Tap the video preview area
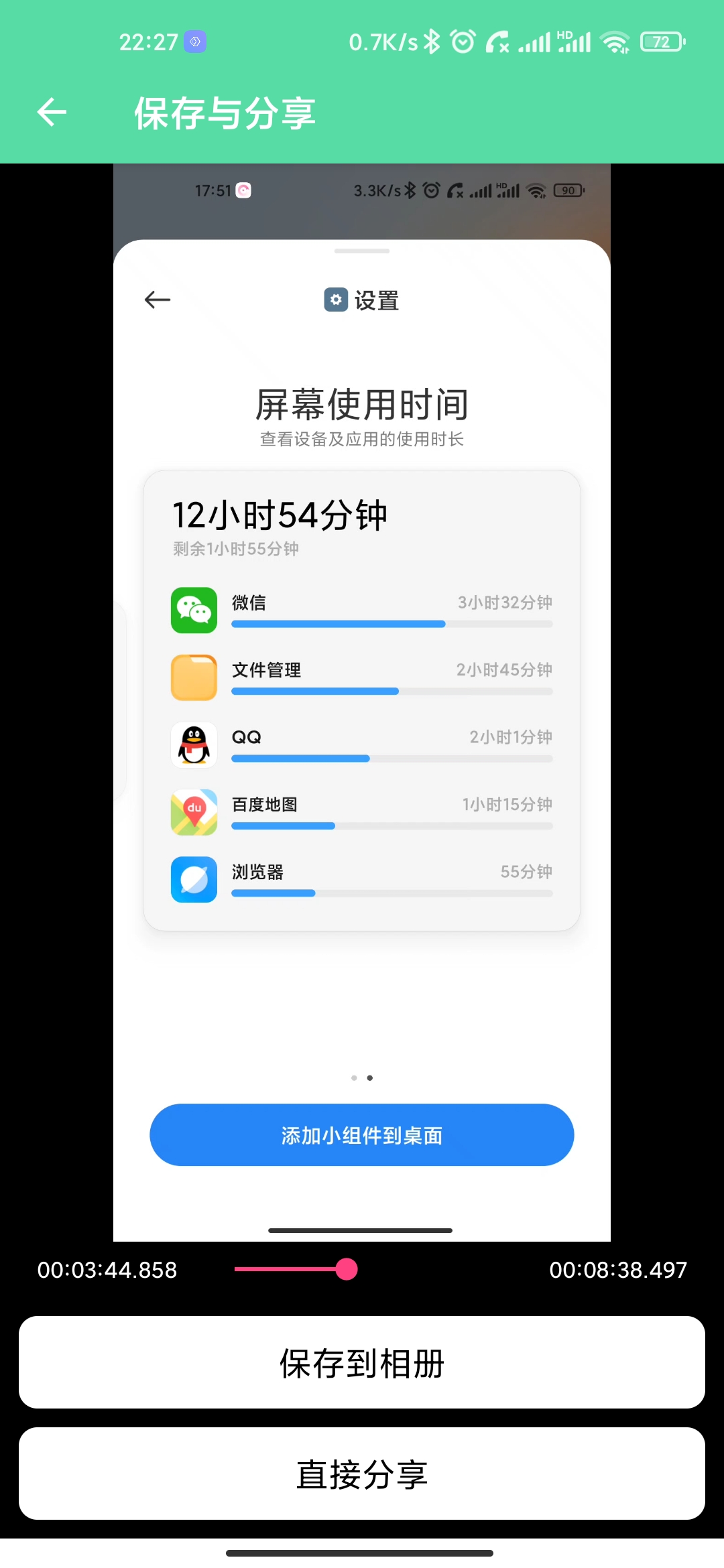Image resolution: width=724 pixels, height=1568 pixels. 362,702
